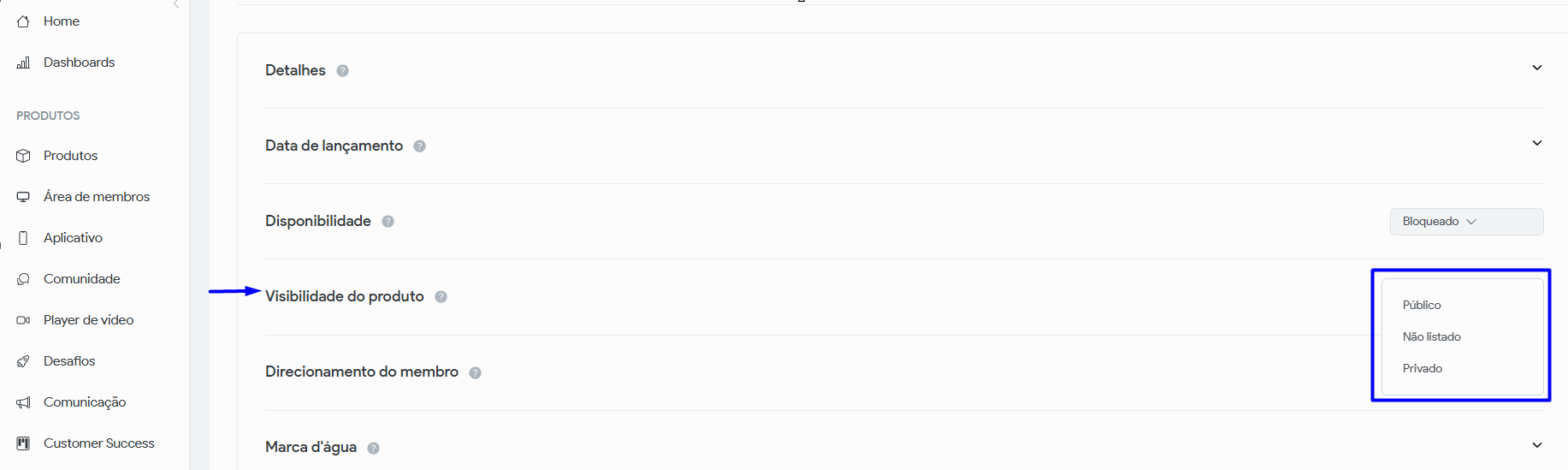The height and width of the screenshot is (470, 1568).
Task: Open Comunicação in the sidebar
Action: [85, 402]
